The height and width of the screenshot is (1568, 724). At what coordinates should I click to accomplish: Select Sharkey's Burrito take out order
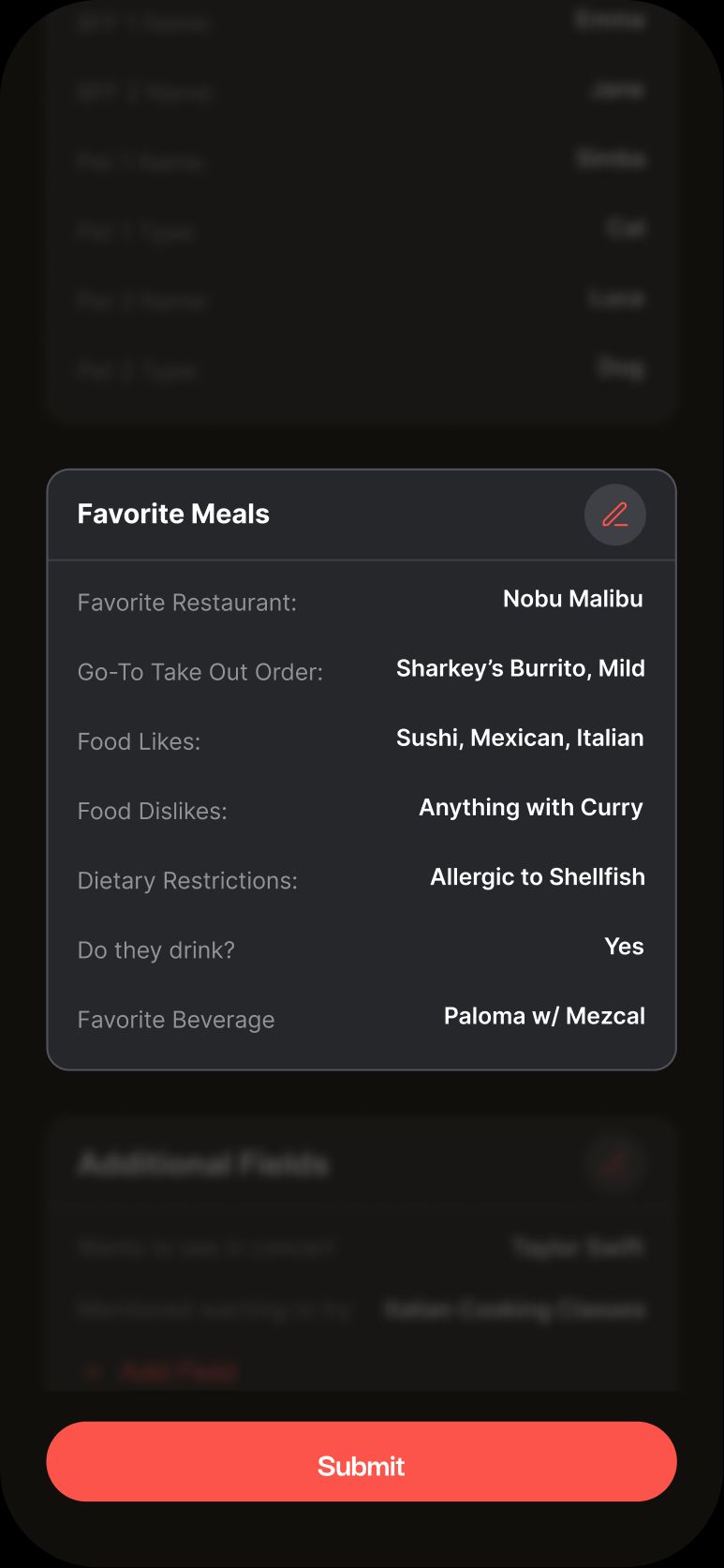click(x=520, y=668)
